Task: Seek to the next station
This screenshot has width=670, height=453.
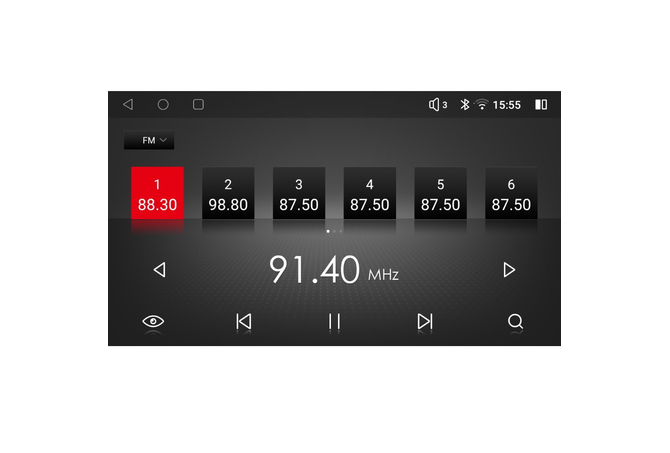Action: click(425, 322)
